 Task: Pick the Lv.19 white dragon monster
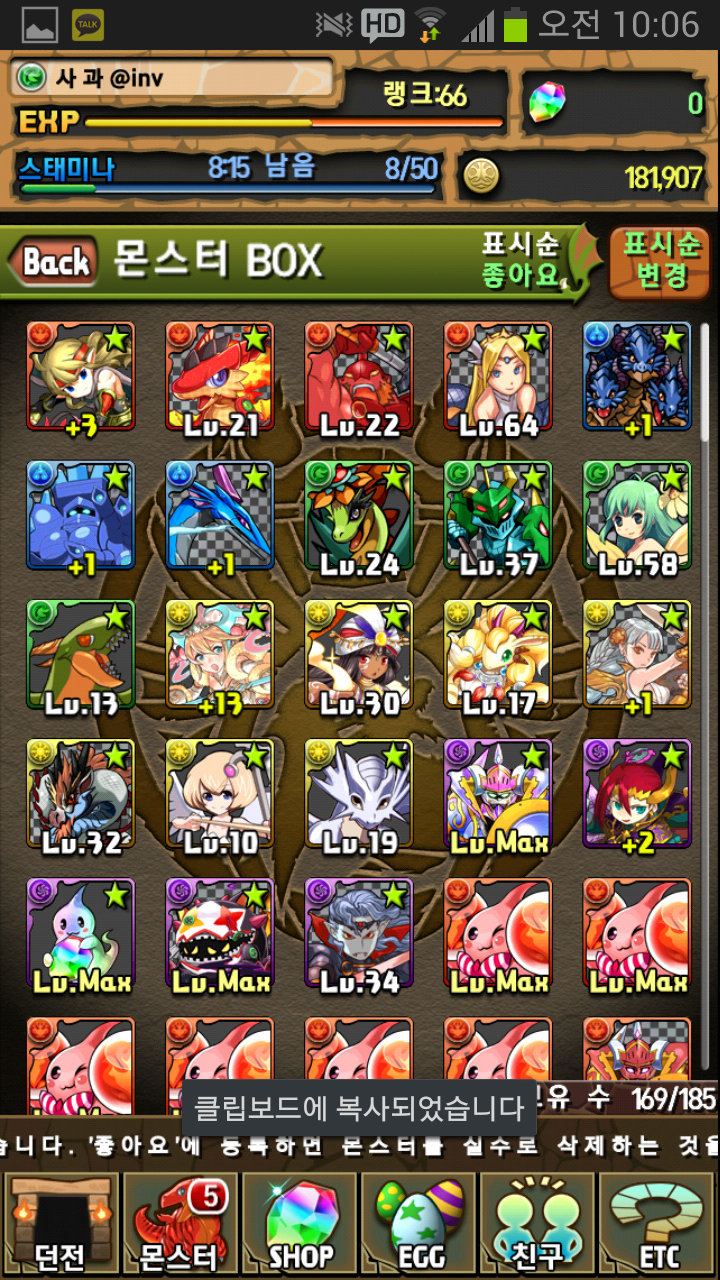[358, 794]
